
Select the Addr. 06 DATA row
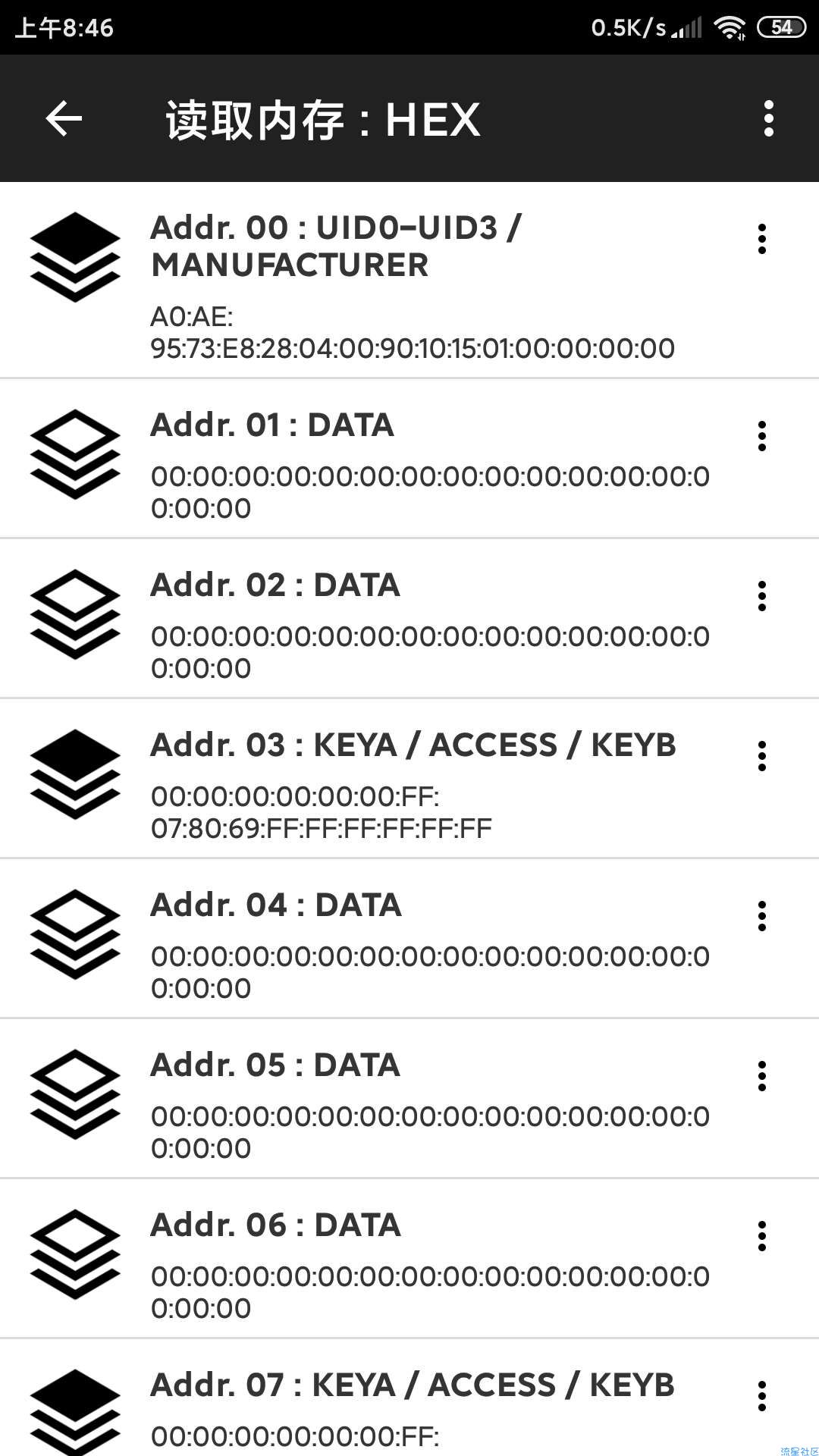[409, 1258]
